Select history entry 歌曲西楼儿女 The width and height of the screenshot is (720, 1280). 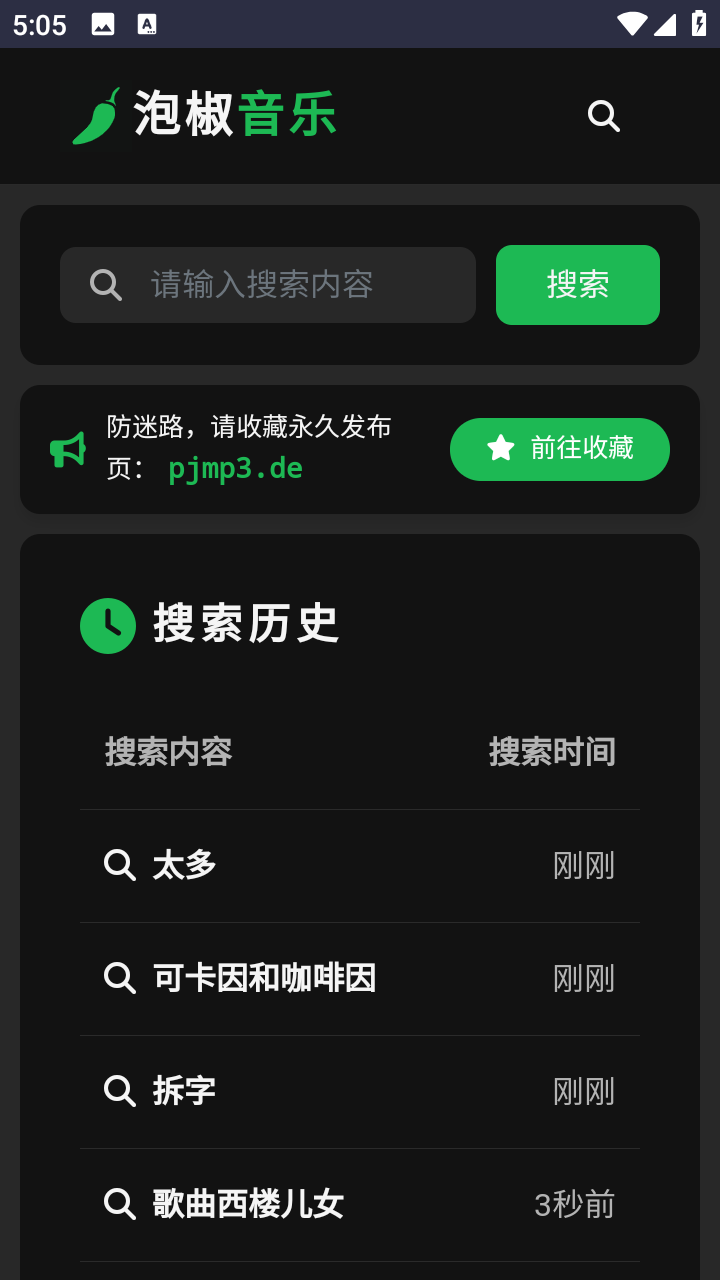(248, 1204)
